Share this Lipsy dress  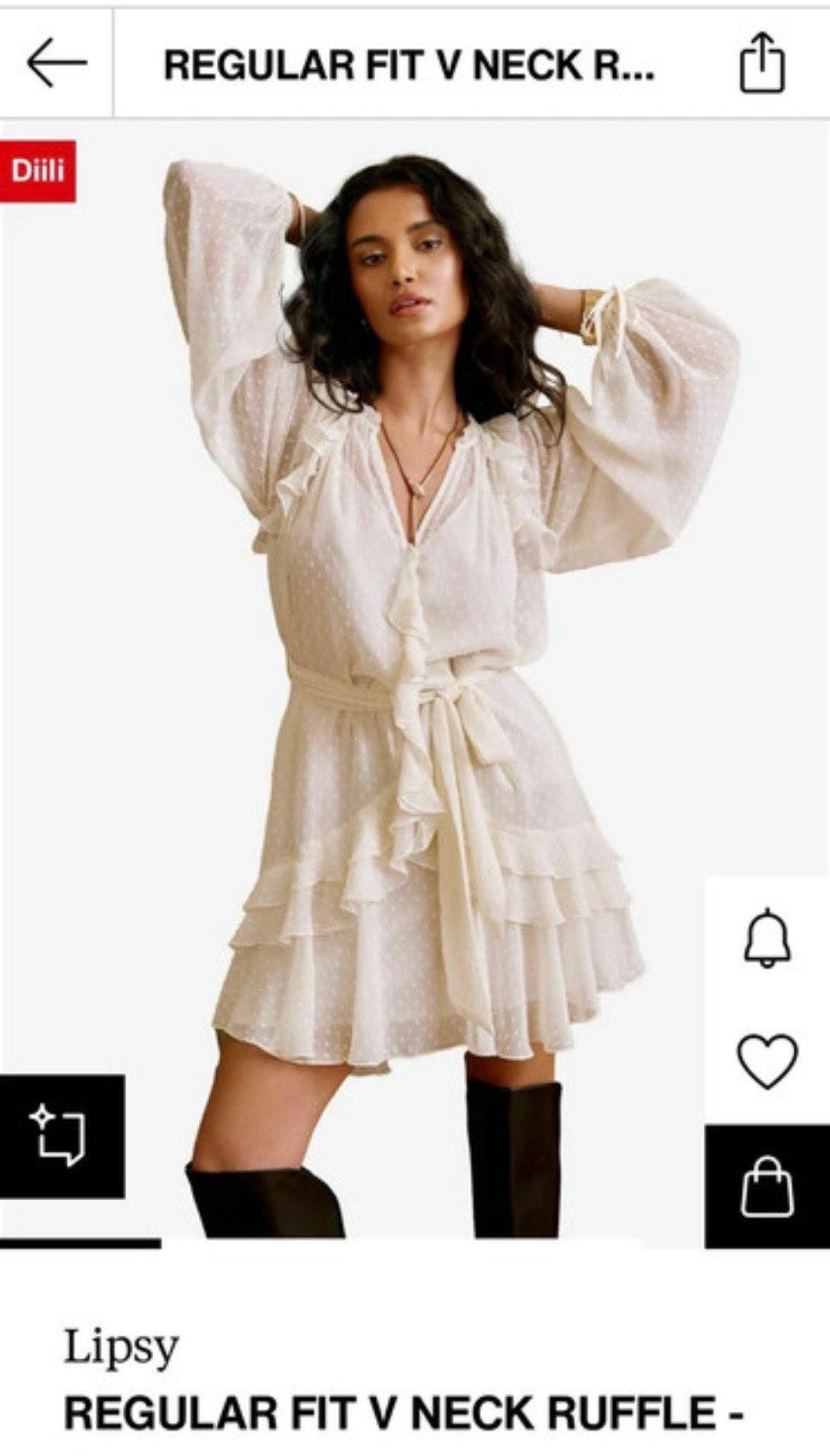762,62
